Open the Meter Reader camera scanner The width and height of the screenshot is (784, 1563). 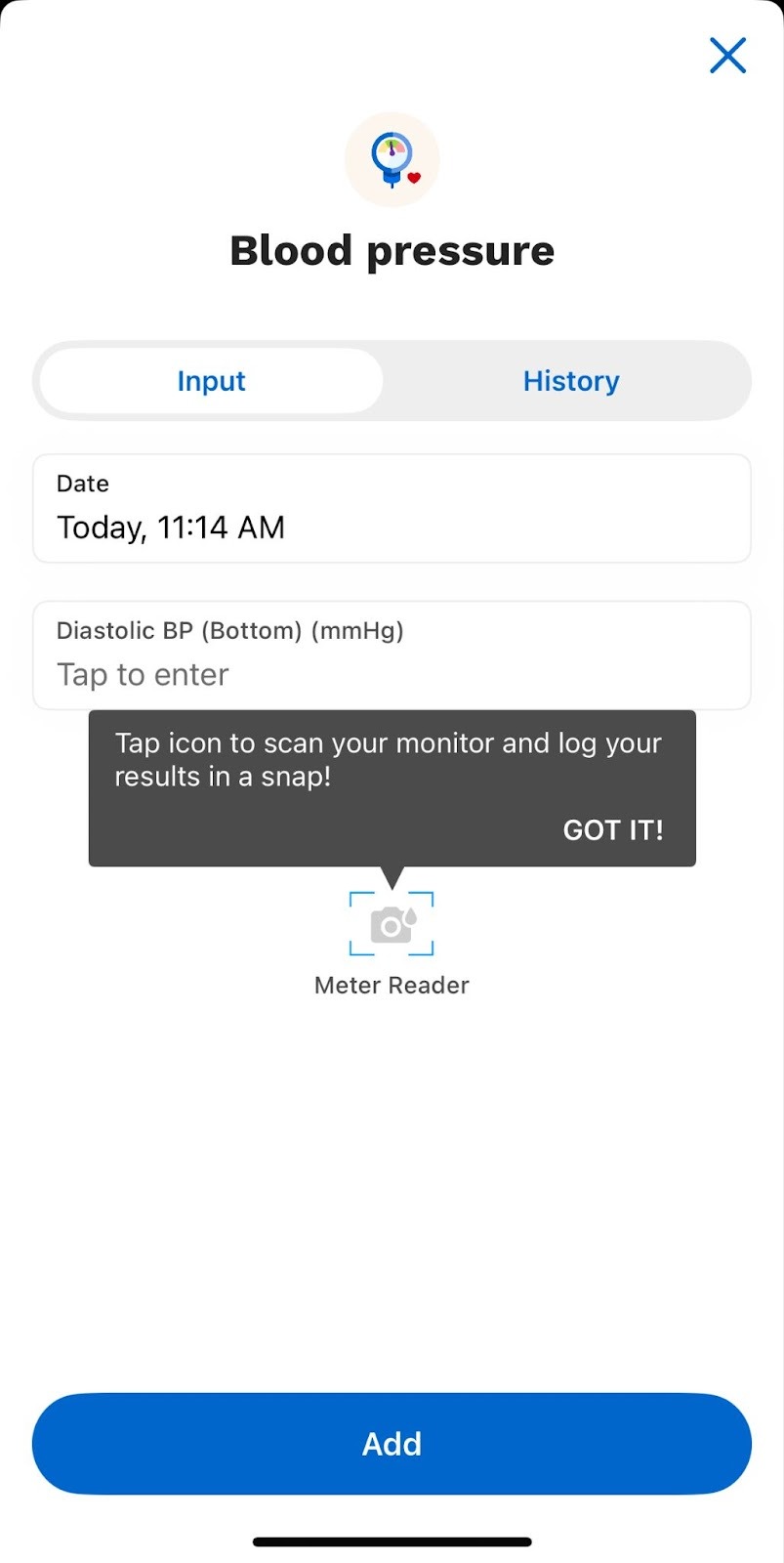coord(392,924)
